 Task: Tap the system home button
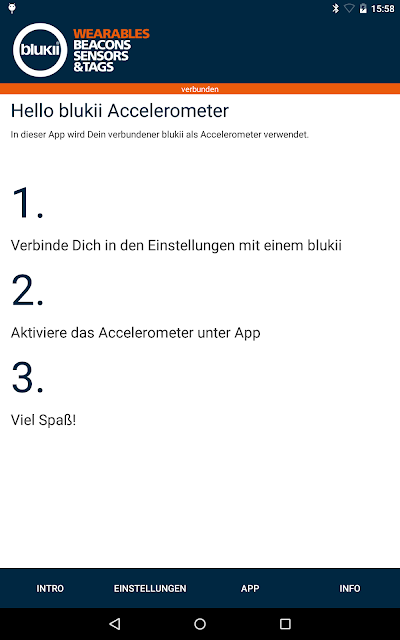click(x=200, y=624)
